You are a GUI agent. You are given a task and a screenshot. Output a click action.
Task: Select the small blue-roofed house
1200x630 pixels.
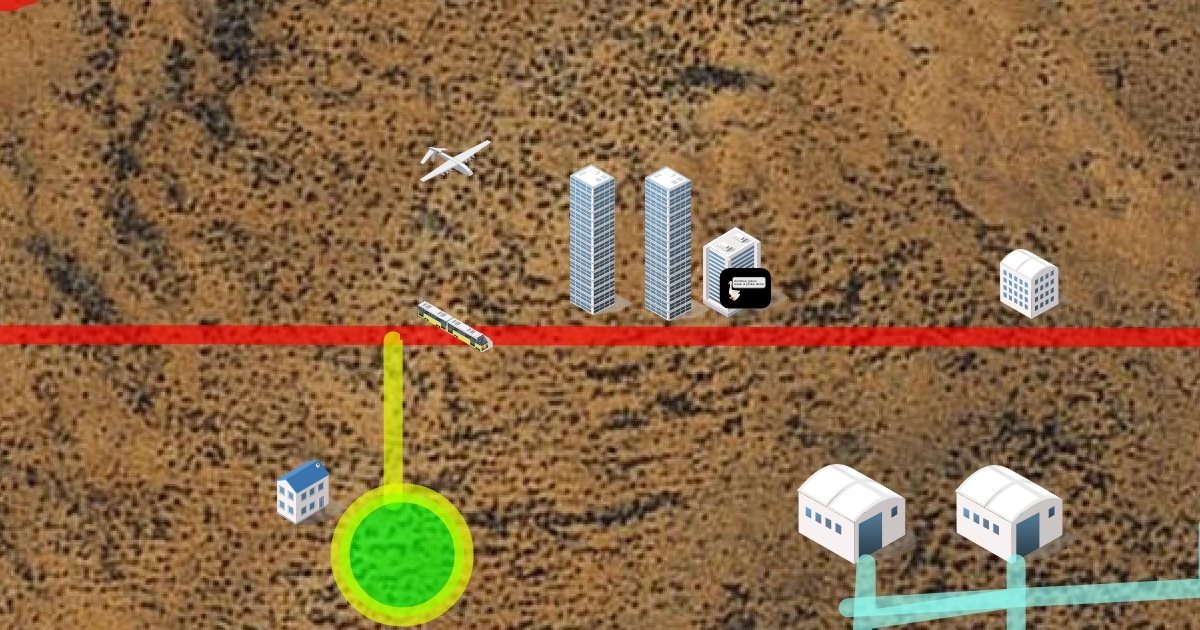[303, 492]
